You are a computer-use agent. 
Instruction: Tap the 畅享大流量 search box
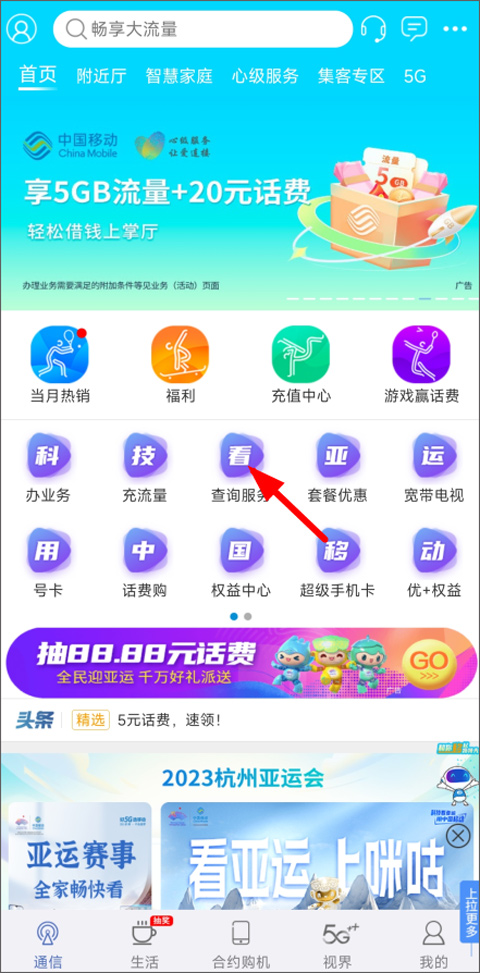click(x=203, y=29)
